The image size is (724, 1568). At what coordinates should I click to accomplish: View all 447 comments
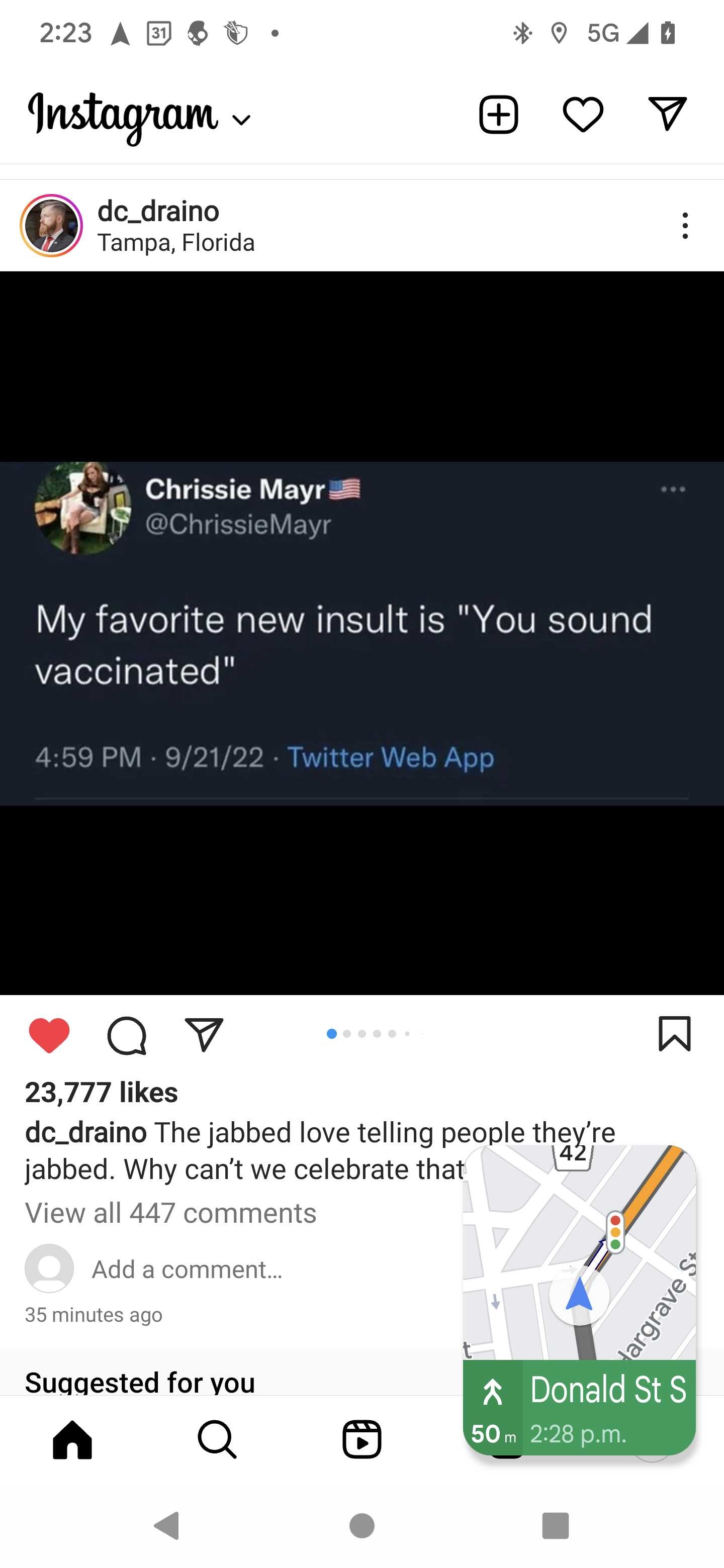170,1213
